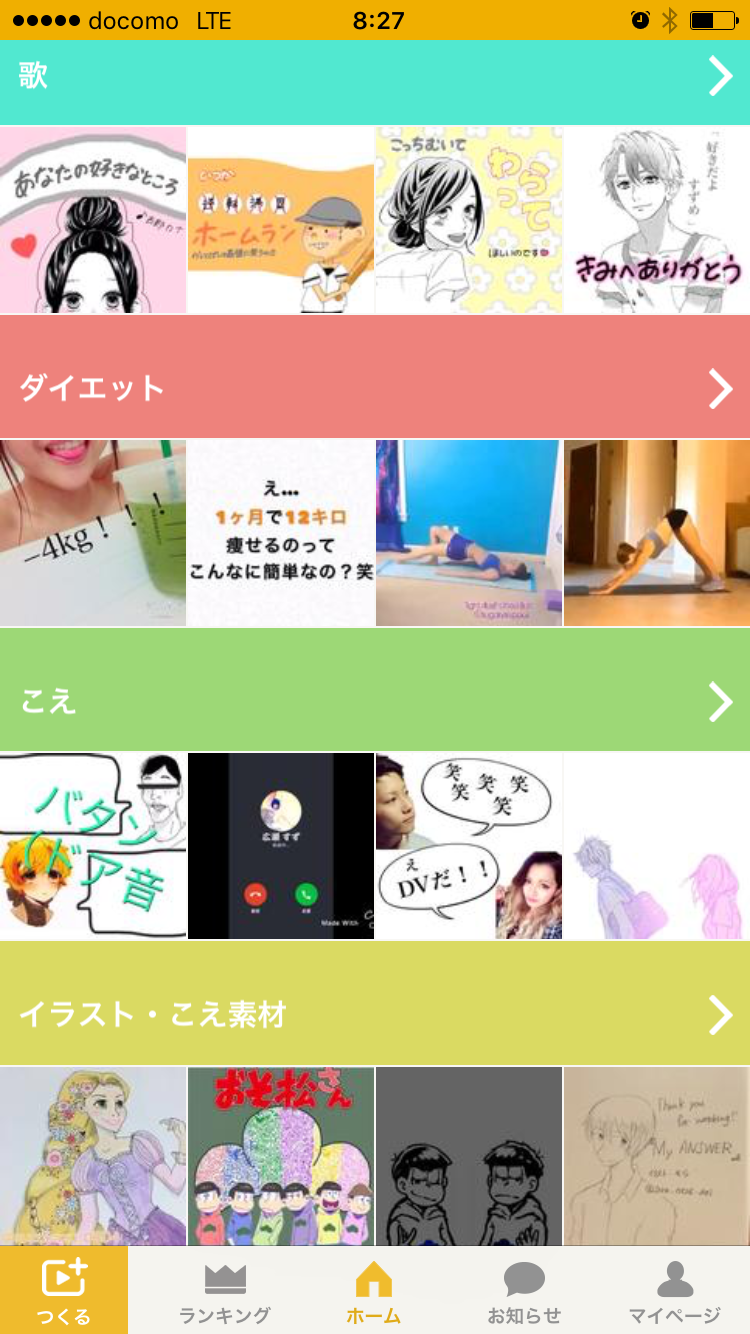
Task: Open the DVだ!! voice video
Action: [x=469, y=846]
